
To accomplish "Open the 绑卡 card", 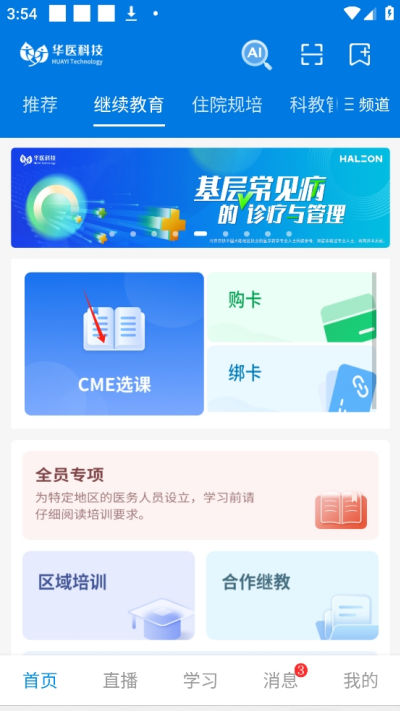I will (x=292, y=379).
